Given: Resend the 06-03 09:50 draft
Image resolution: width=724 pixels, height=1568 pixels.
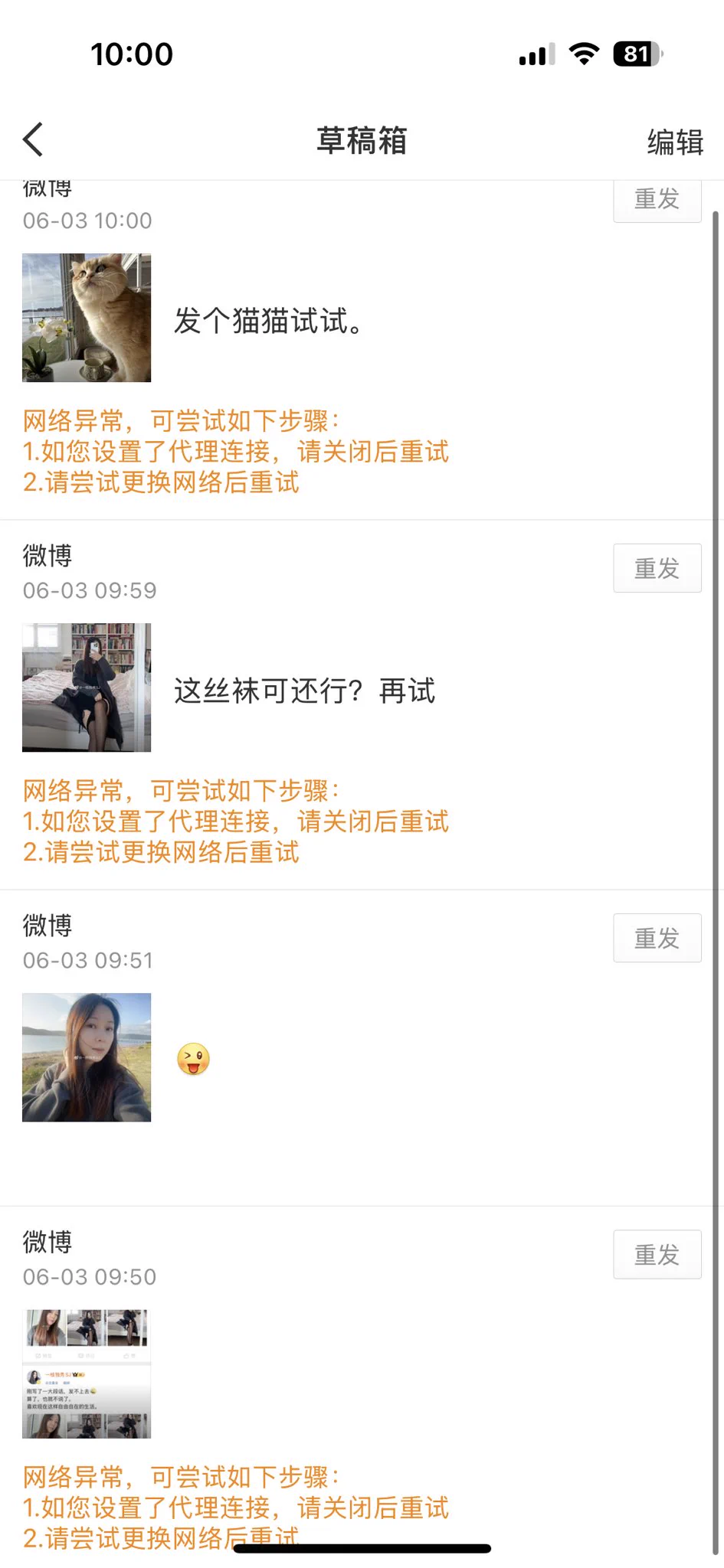Looking at the screenshot, I should [657, 1254].
